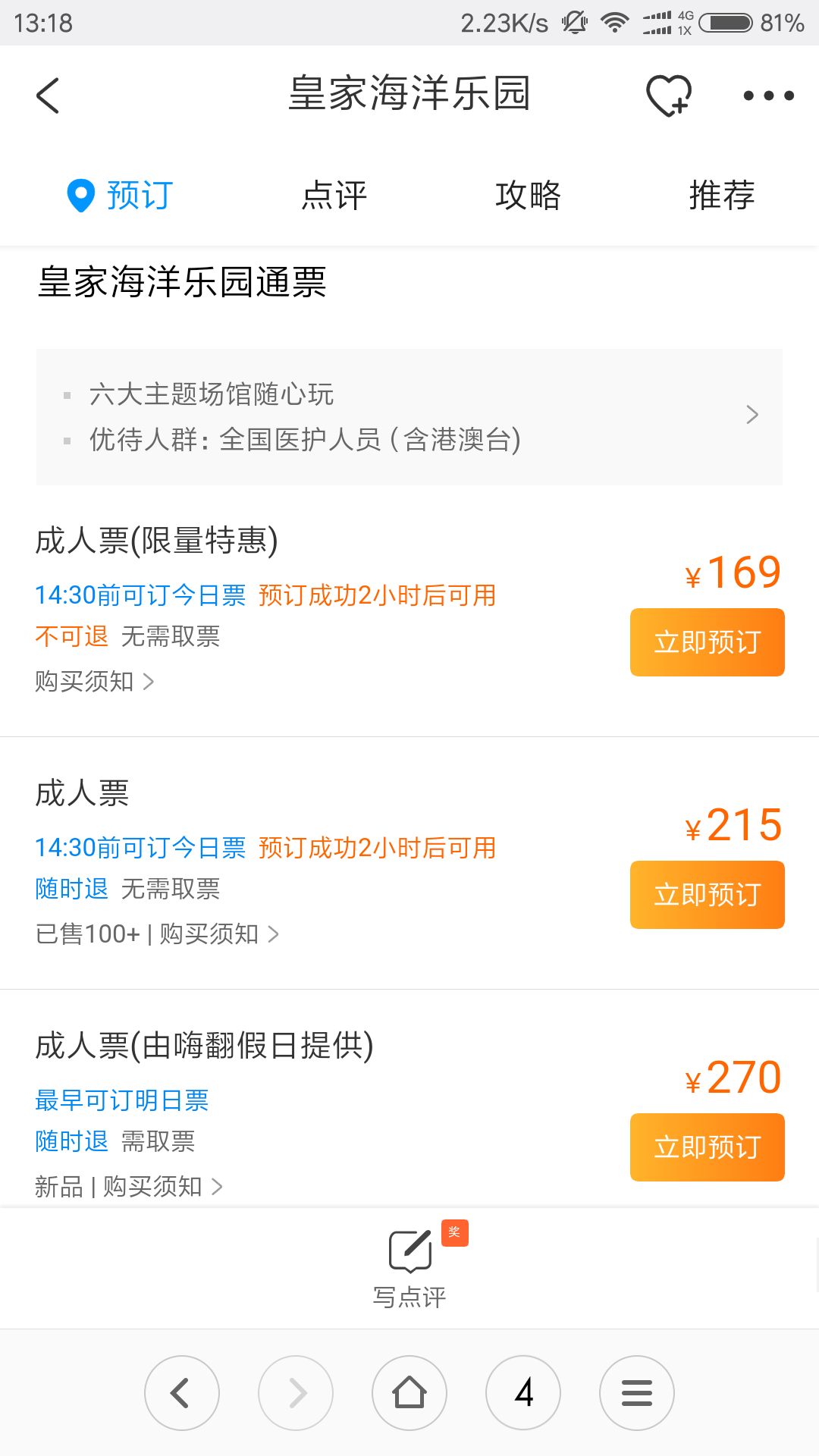Image resolution: width=819 pixels, height=1456 pixels.
Task: Go to the browser home page
Action: point(409,1393)
